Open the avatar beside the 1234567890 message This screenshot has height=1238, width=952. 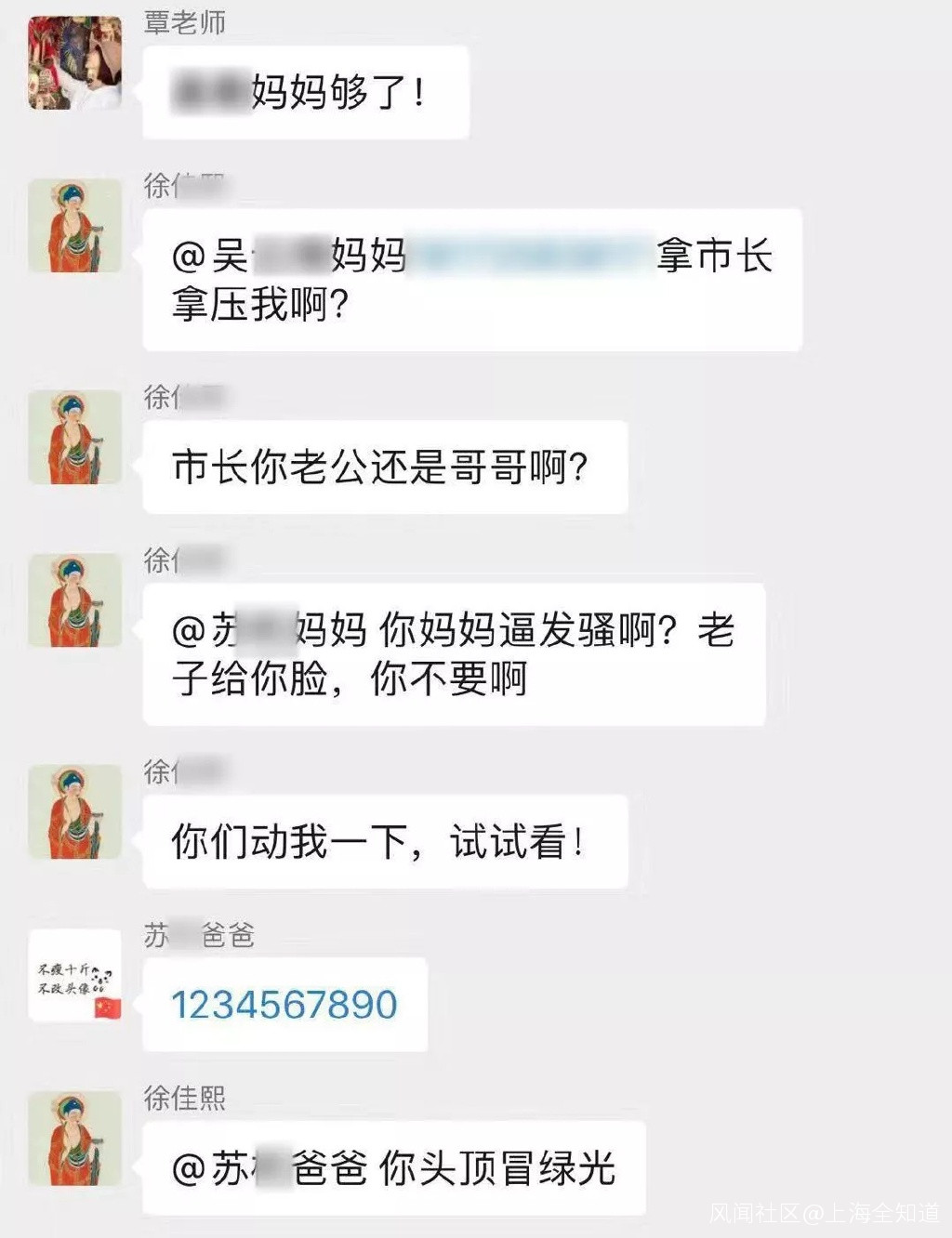click(74, 975)
